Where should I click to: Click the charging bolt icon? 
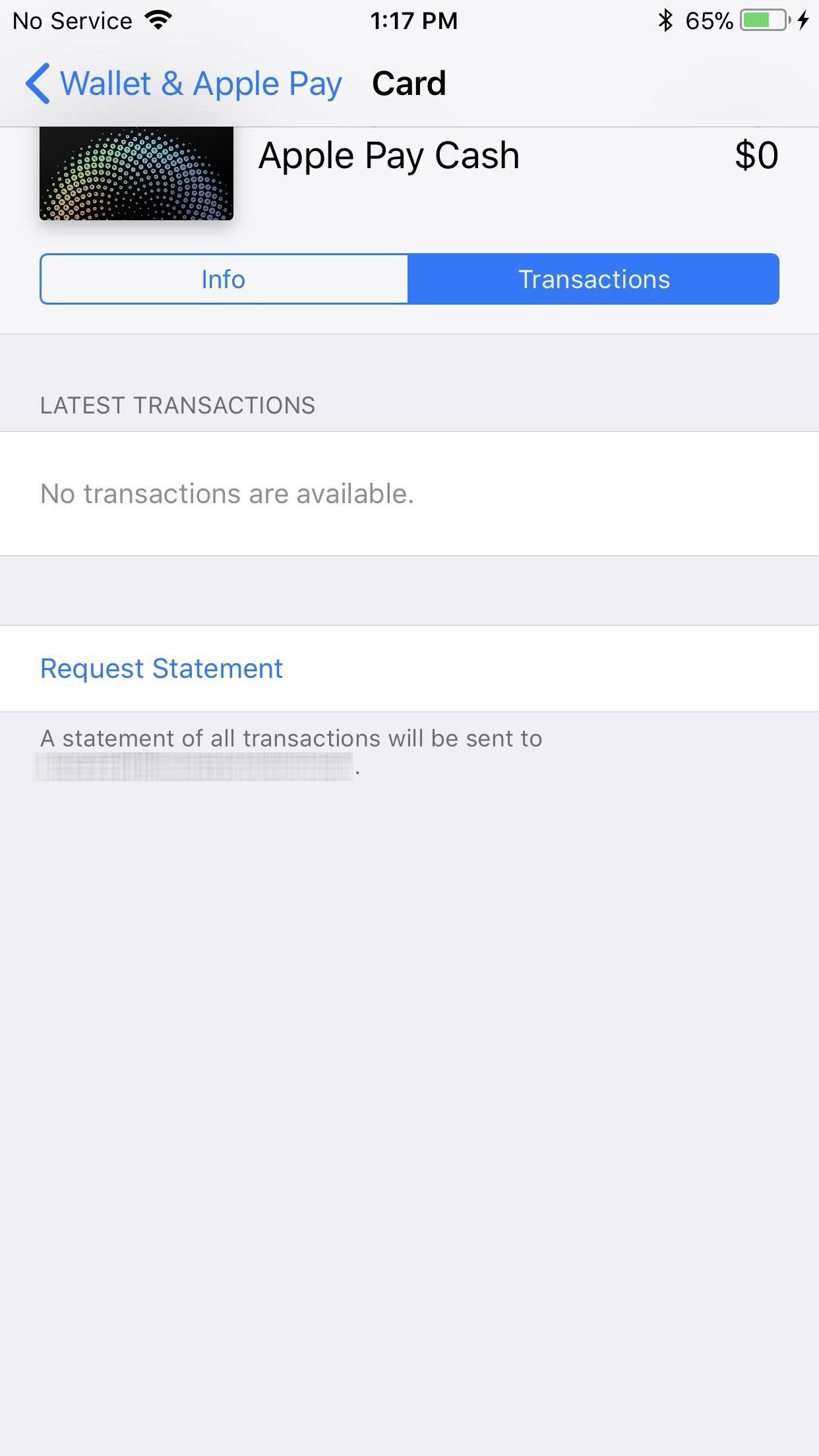click(x=803, y=20)
